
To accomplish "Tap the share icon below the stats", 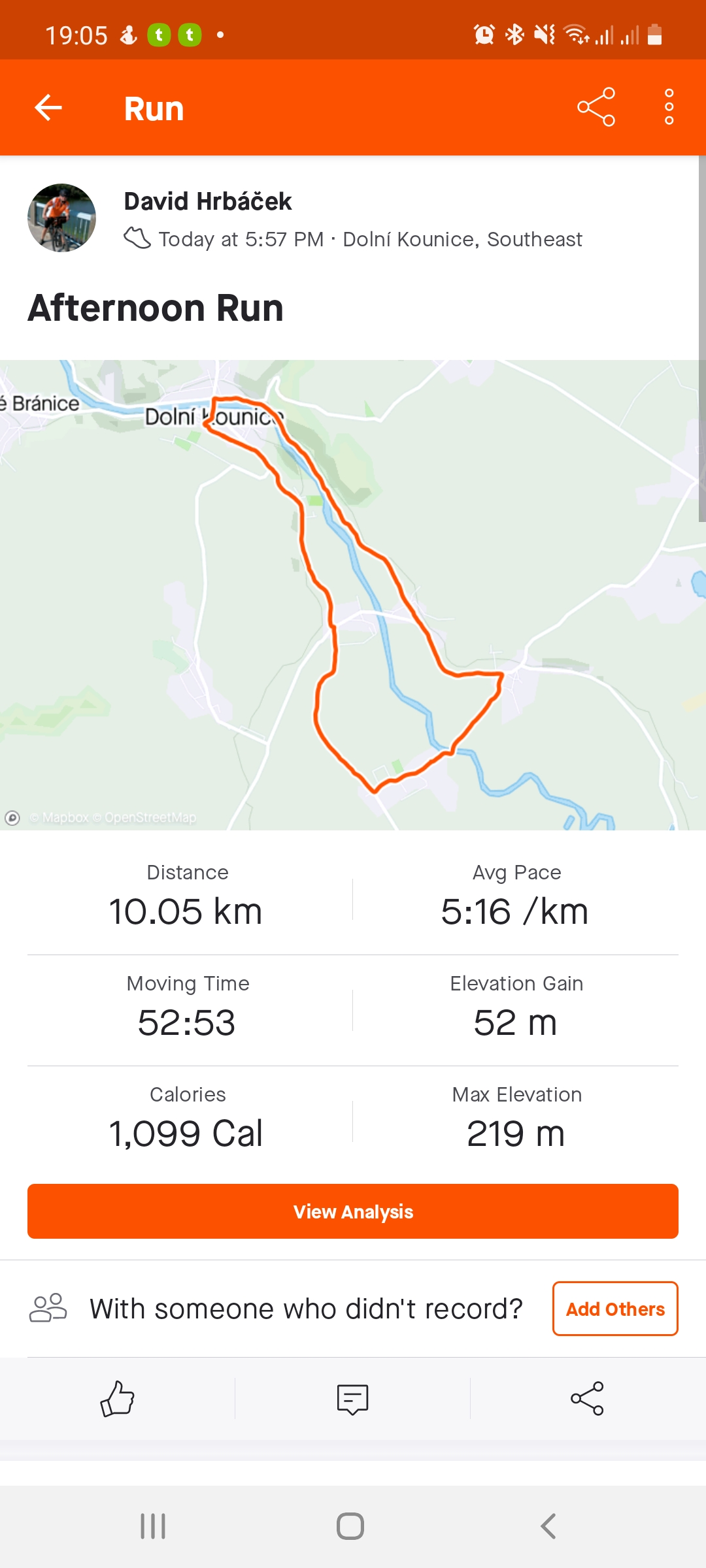I will point(587,1399).
